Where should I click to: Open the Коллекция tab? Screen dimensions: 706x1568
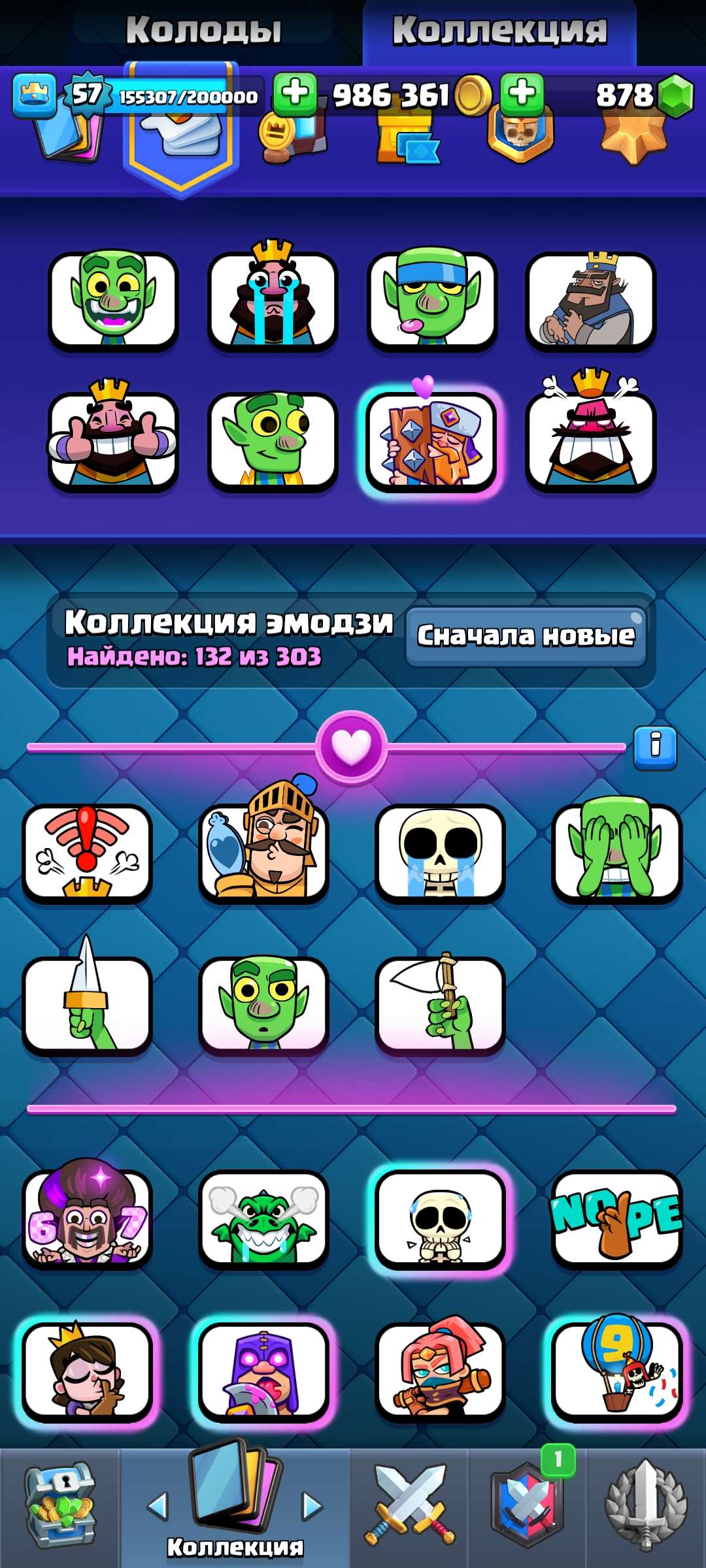pos(500,29)
